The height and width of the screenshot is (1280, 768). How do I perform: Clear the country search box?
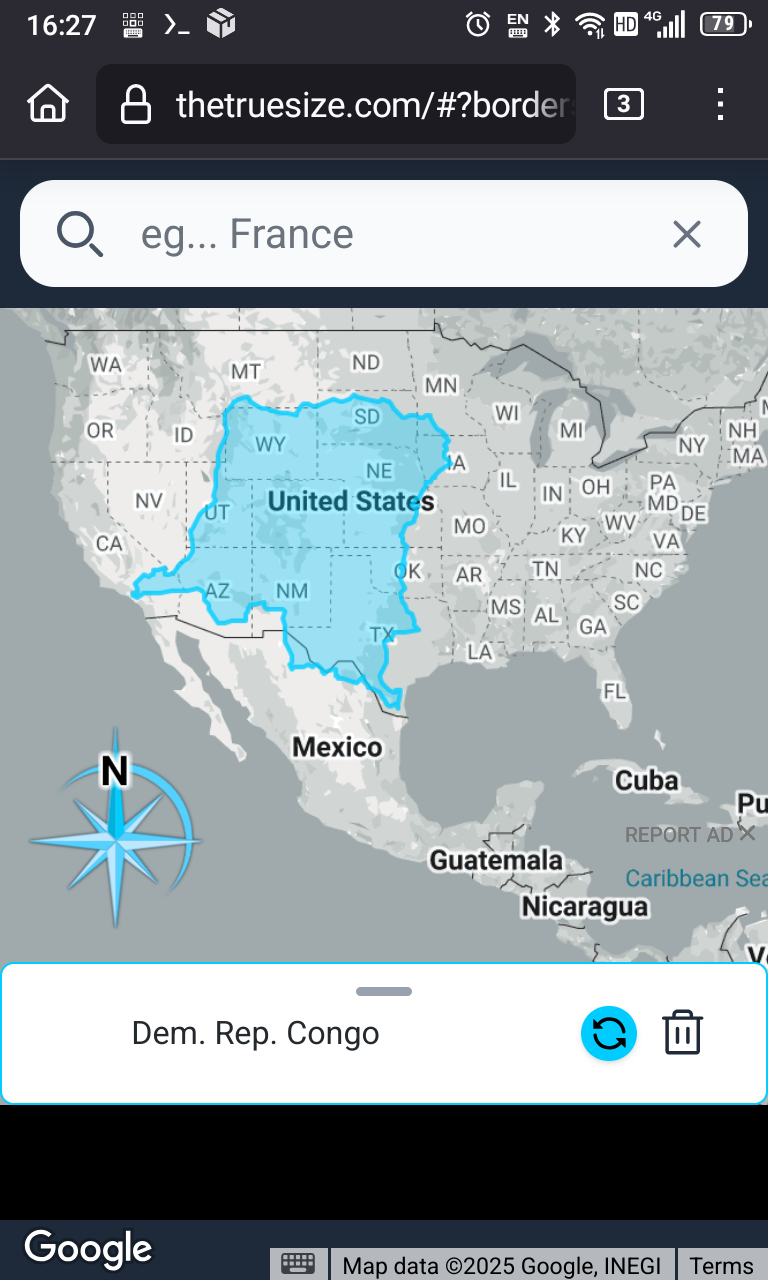coord(687,234)
